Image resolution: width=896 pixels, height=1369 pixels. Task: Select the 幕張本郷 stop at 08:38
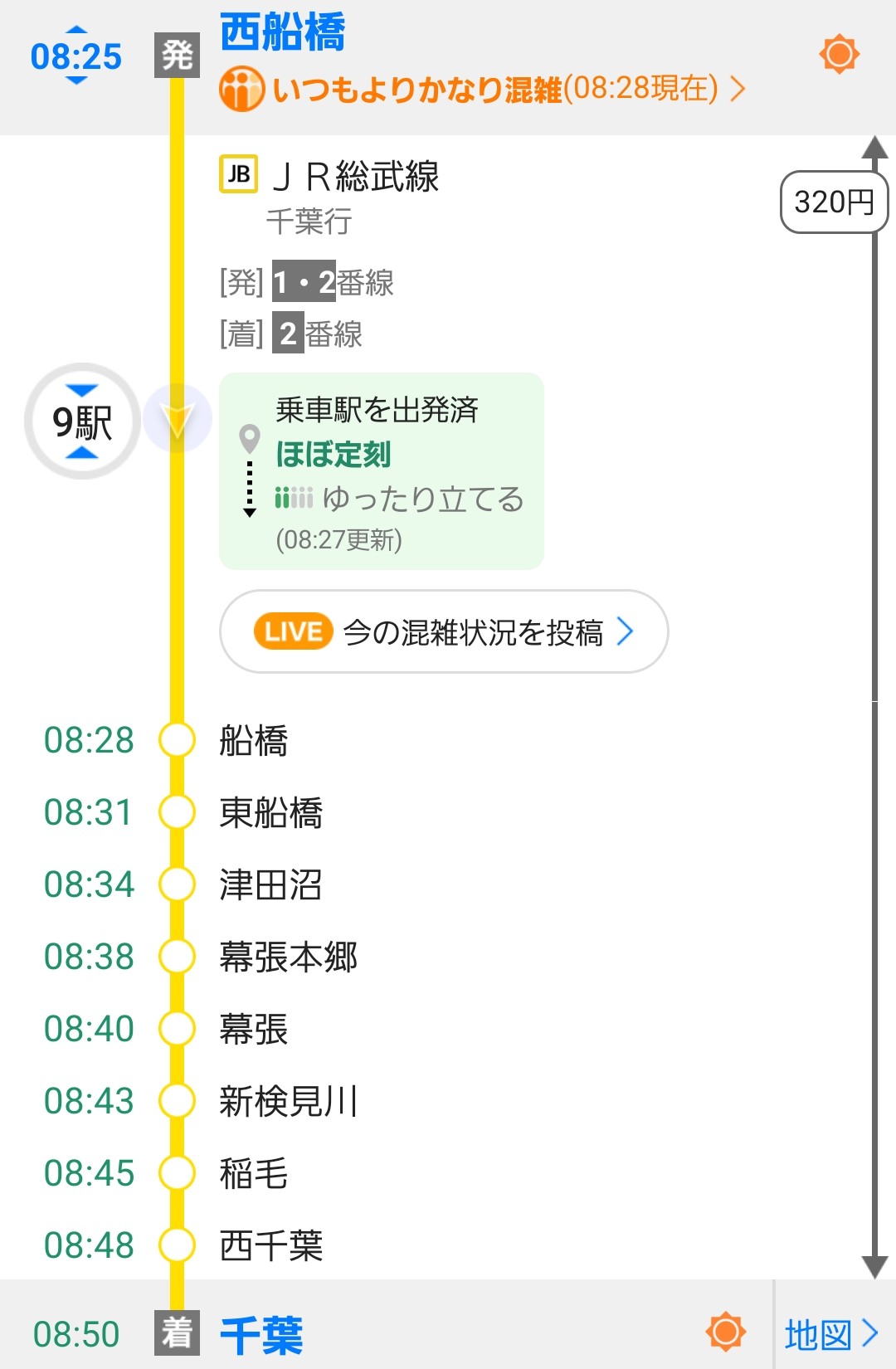(x=288, y=957)
